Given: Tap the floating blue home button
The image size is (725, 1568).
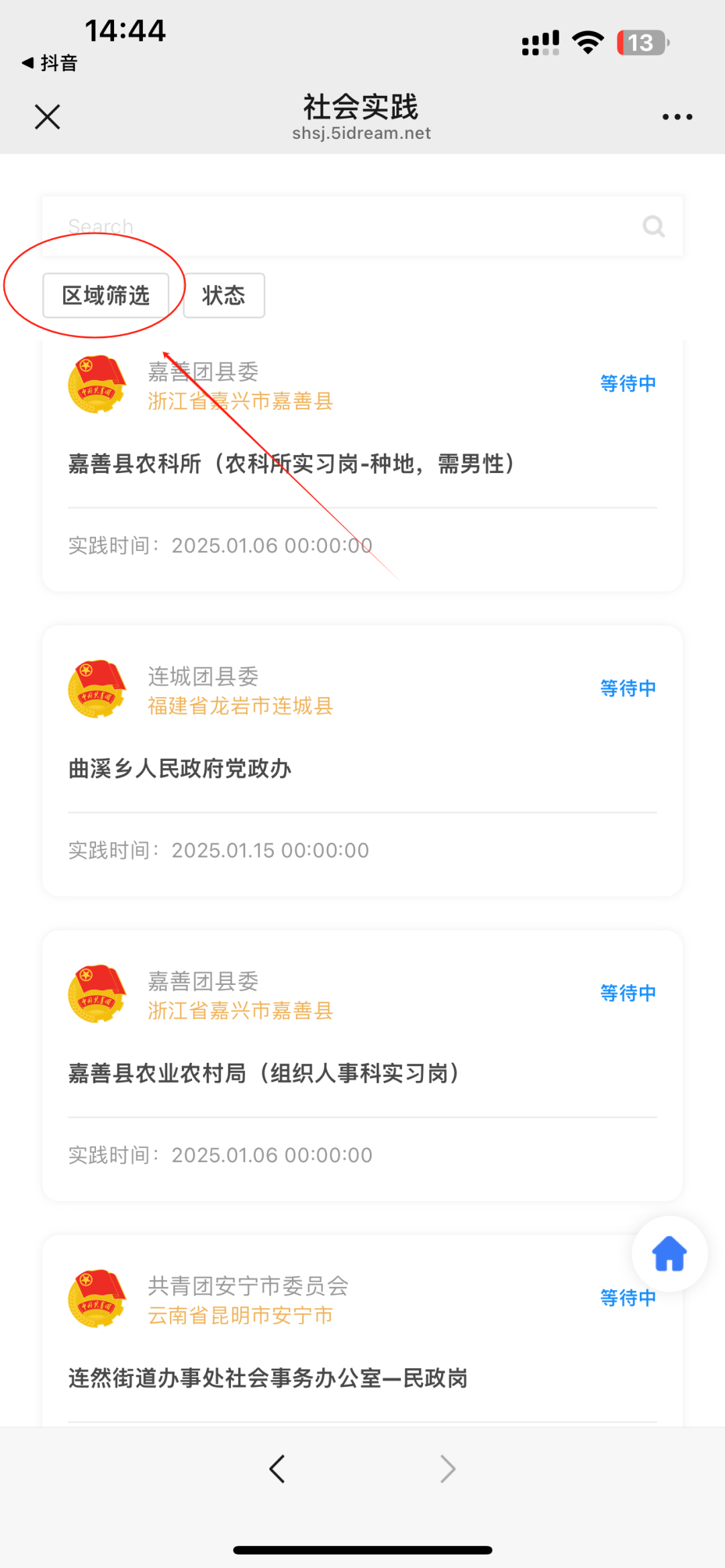Looking at the screenshot, I should (x=669, y=1253).
